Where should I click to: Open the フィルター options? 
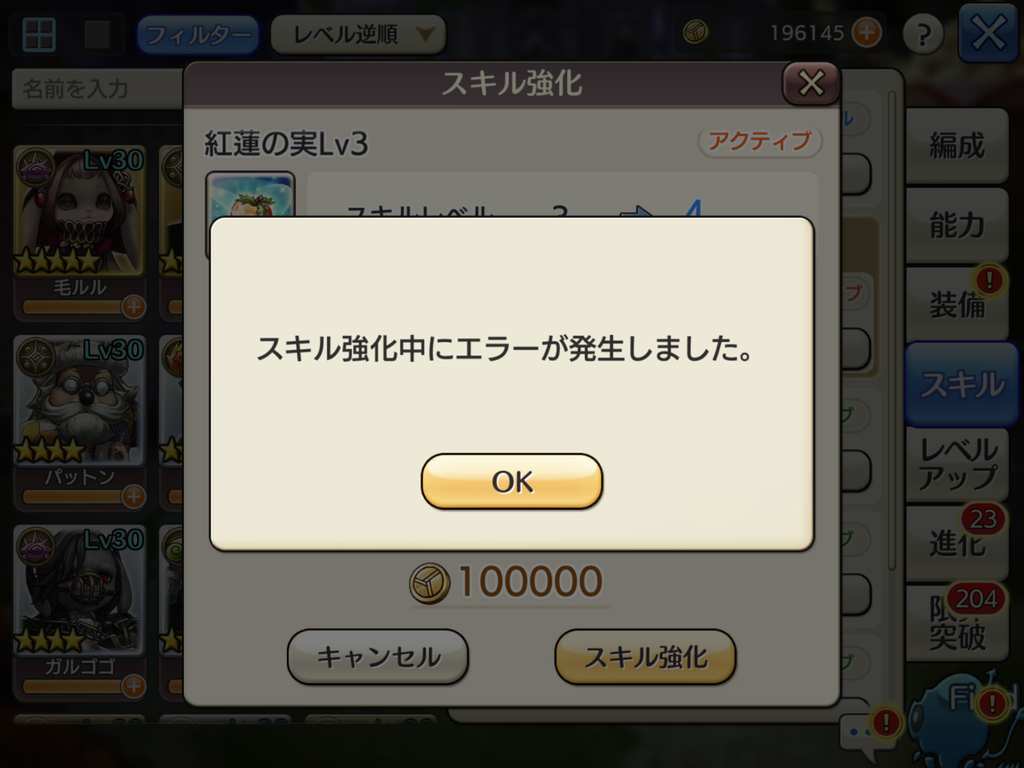click(x=198, y=34)
